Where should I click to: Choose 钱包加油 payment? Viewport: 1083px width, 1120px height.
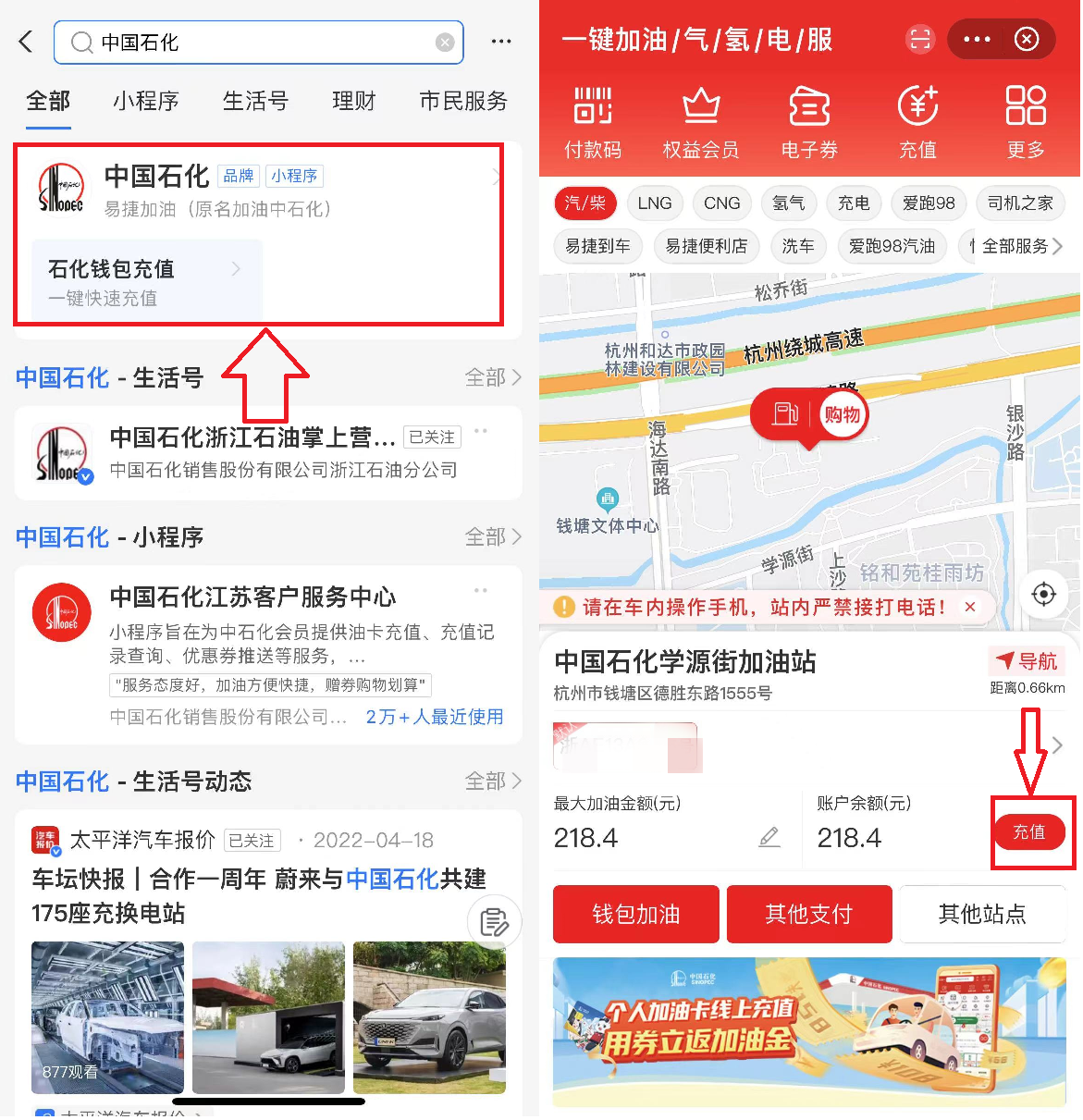click(x=635, y=914)
